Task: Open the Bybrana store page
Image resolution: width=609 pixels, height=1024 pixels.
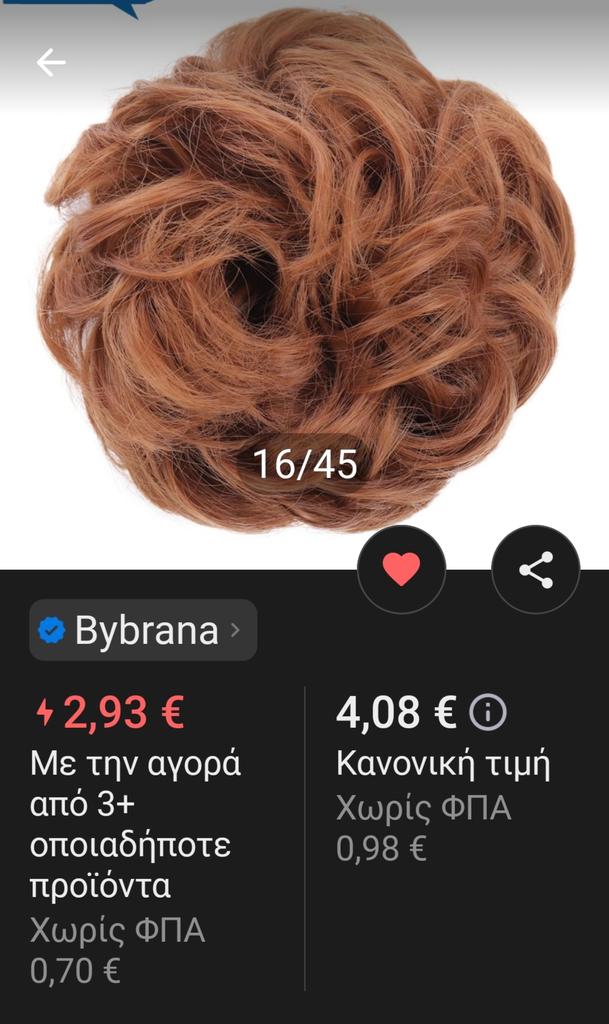Action: (x=143, y=630)
